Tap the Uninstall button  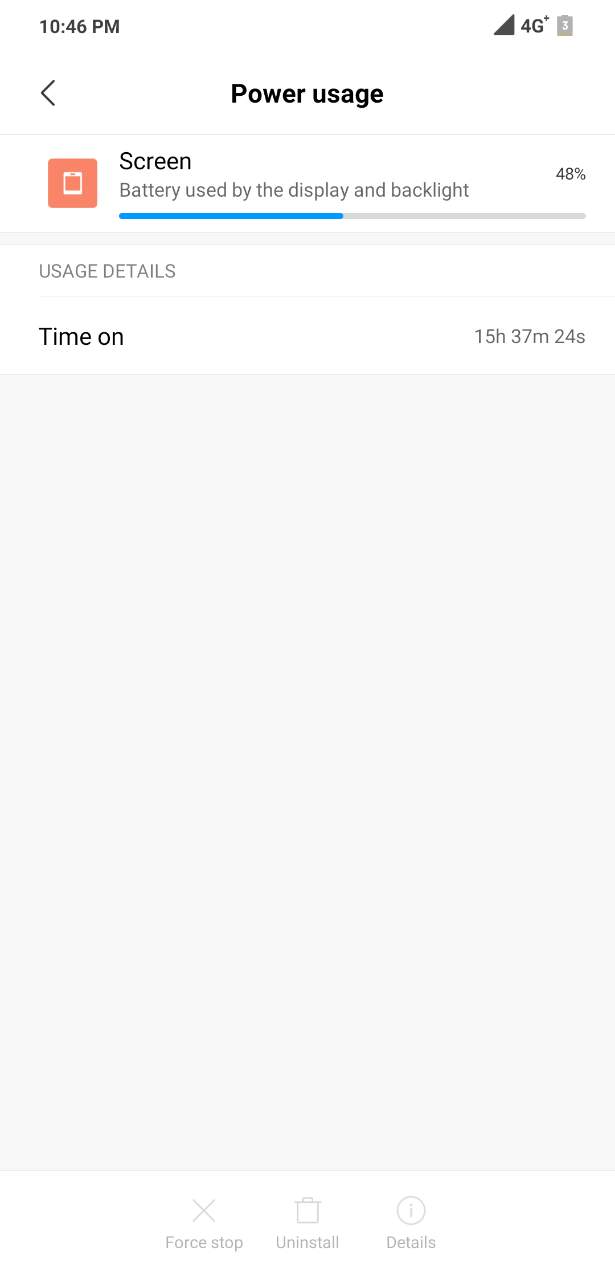click(308, 1224)
